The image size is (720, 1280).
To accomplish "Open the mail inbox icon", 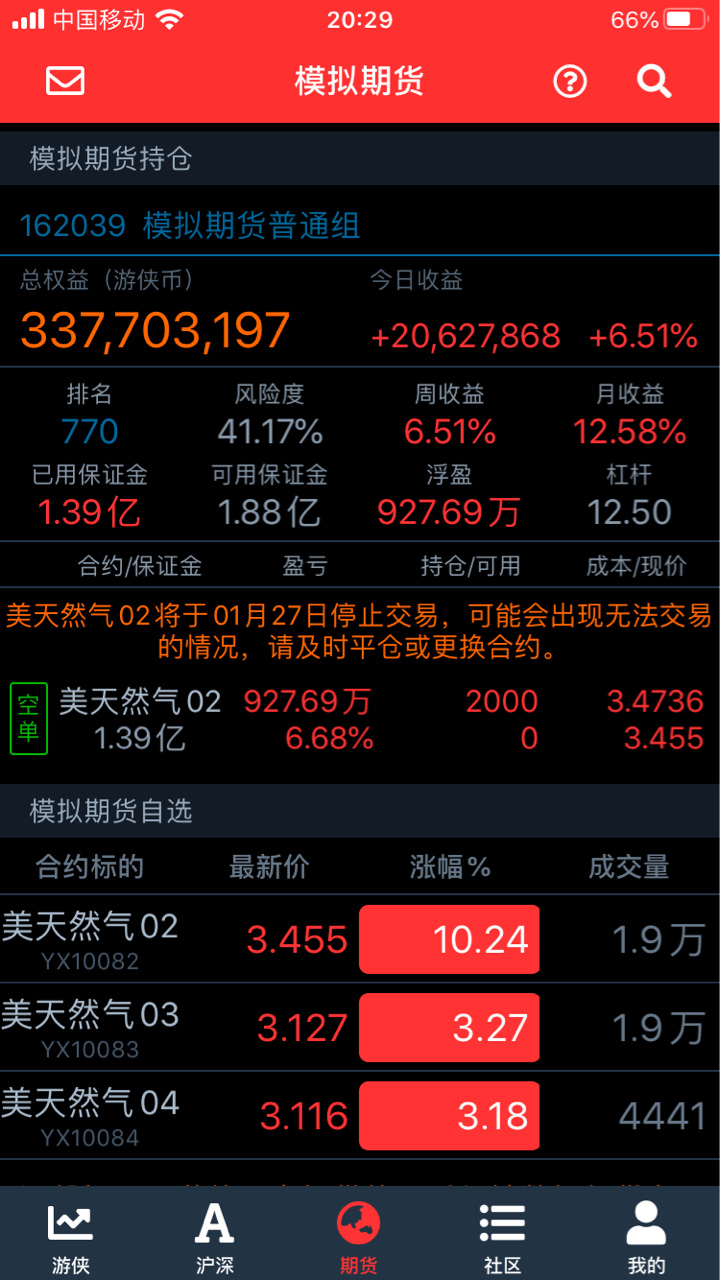I will click(66, 81).
